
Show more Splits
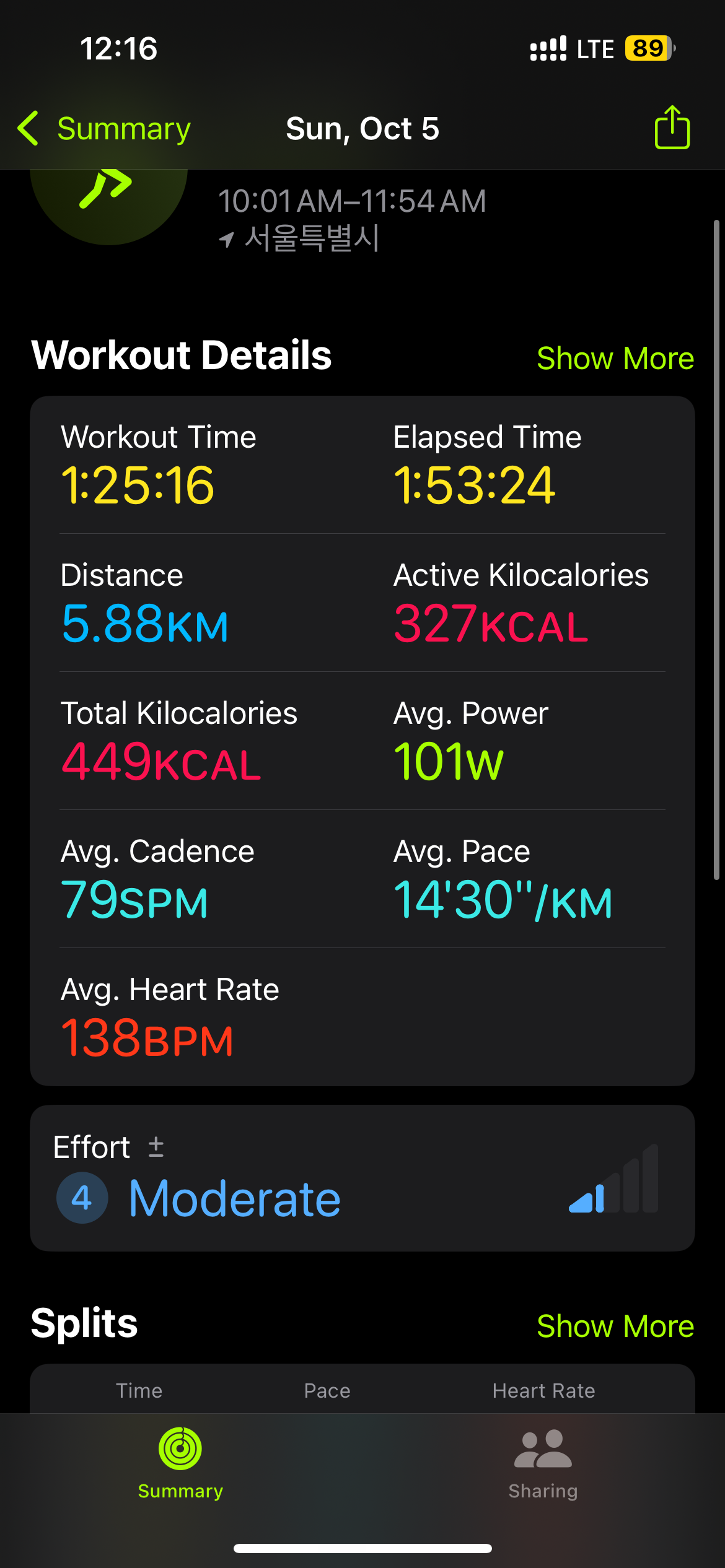point(615,1326)
